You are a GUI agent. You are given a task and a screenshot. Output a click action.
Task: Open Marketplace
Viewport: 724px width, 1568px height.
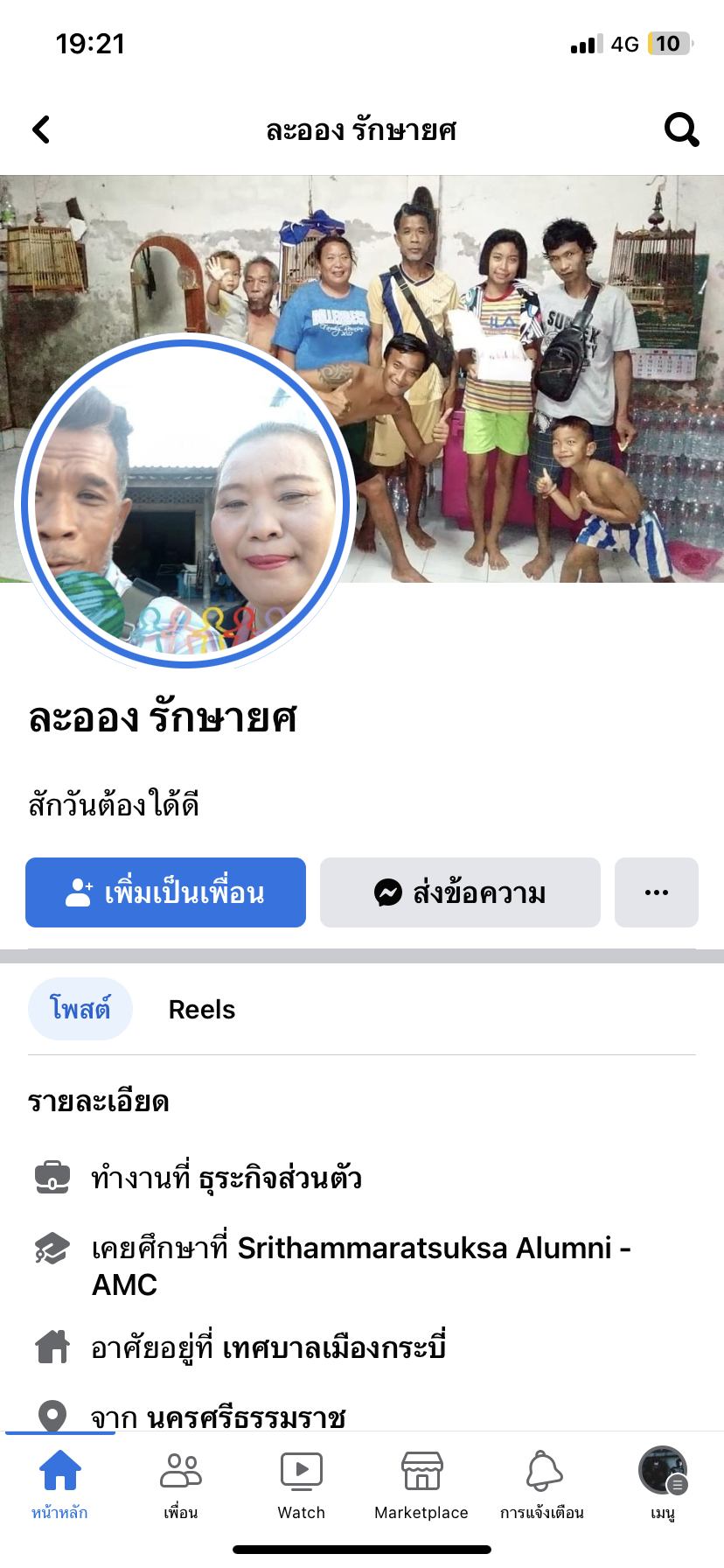(x=421, y=1484)
